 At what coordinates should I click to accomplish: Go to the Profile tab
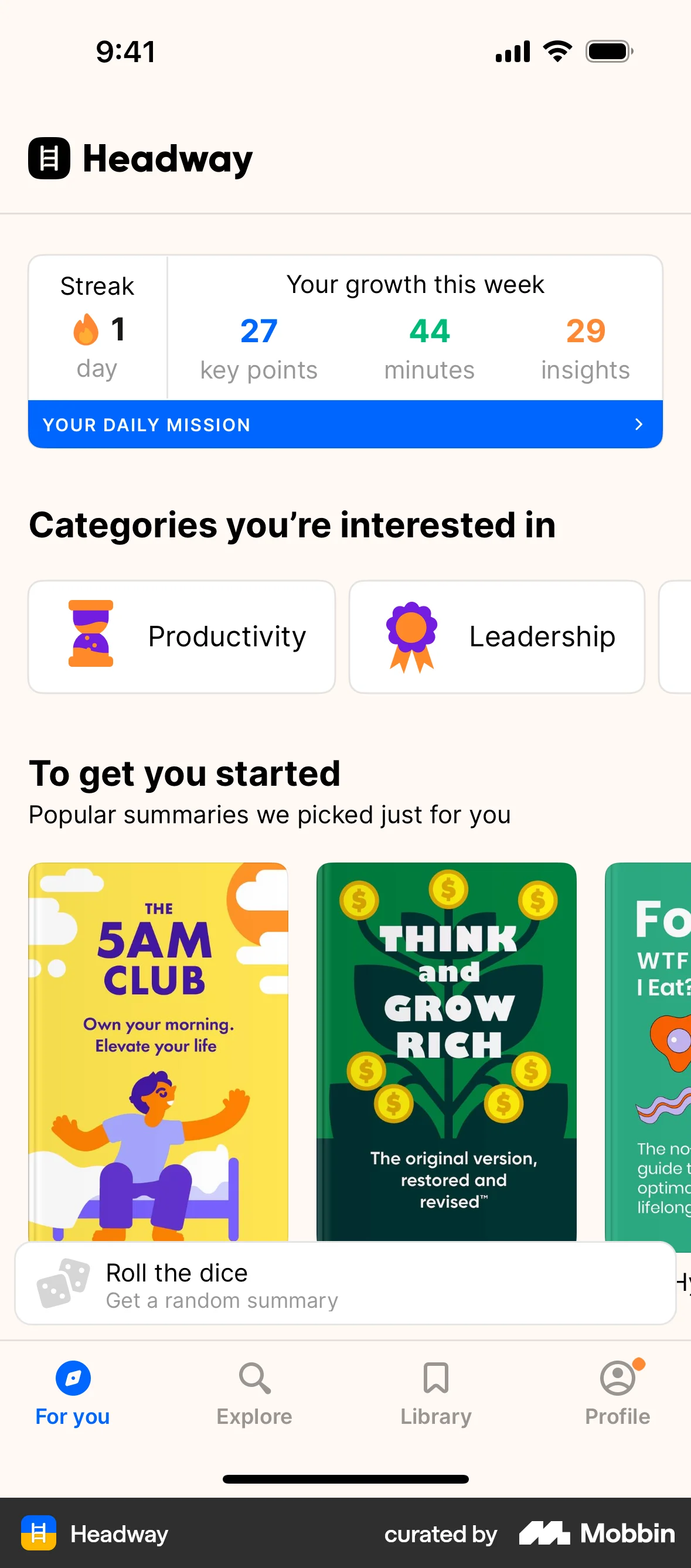tap(617, 1393)
